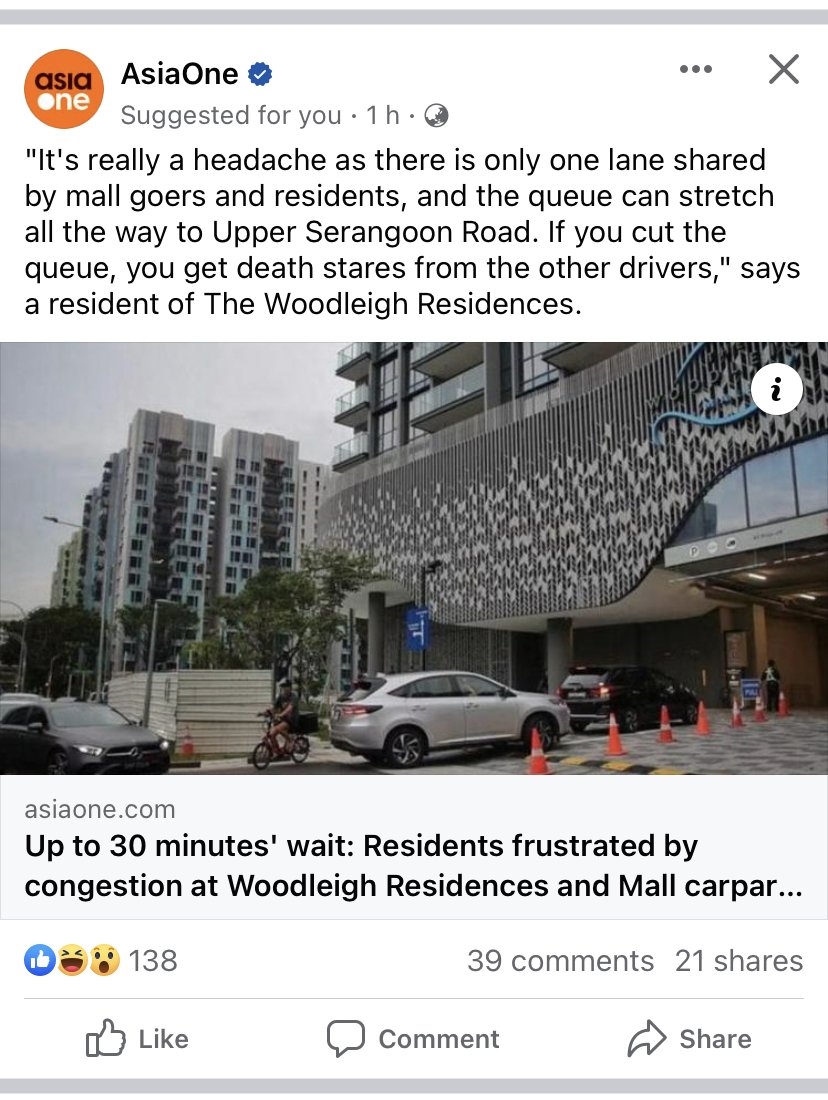Viewport: 828px width, 1100px height.
Task: Like the AsiaOne post
Action: (x=138, y=1039)
